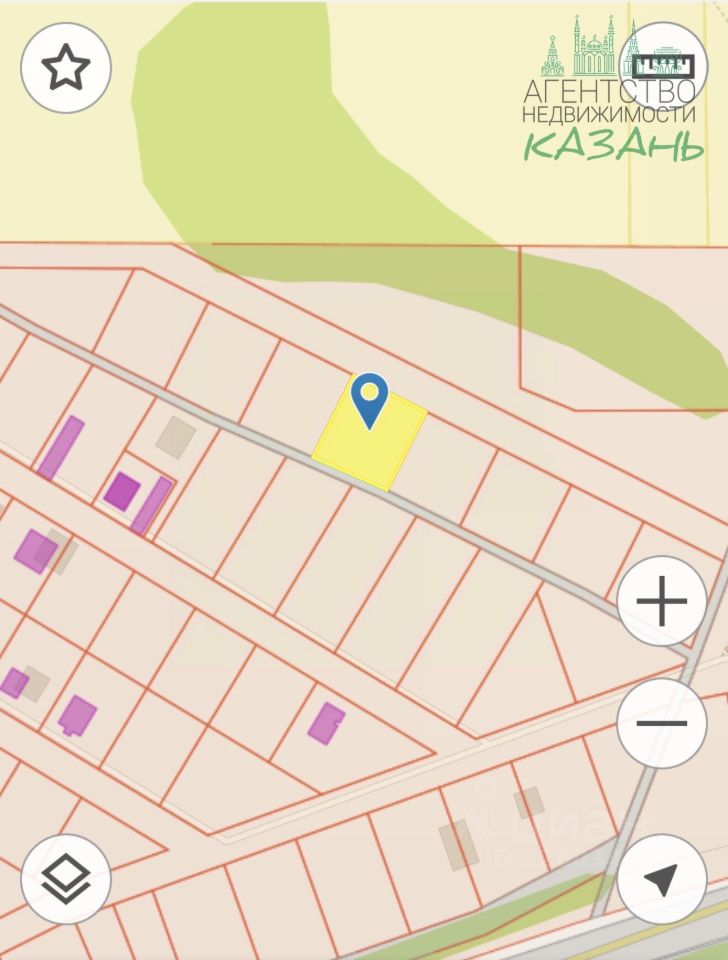Tap the blue pin on the yellow plot
Viewport: 728px width, 960px height.
click(370, 399)
